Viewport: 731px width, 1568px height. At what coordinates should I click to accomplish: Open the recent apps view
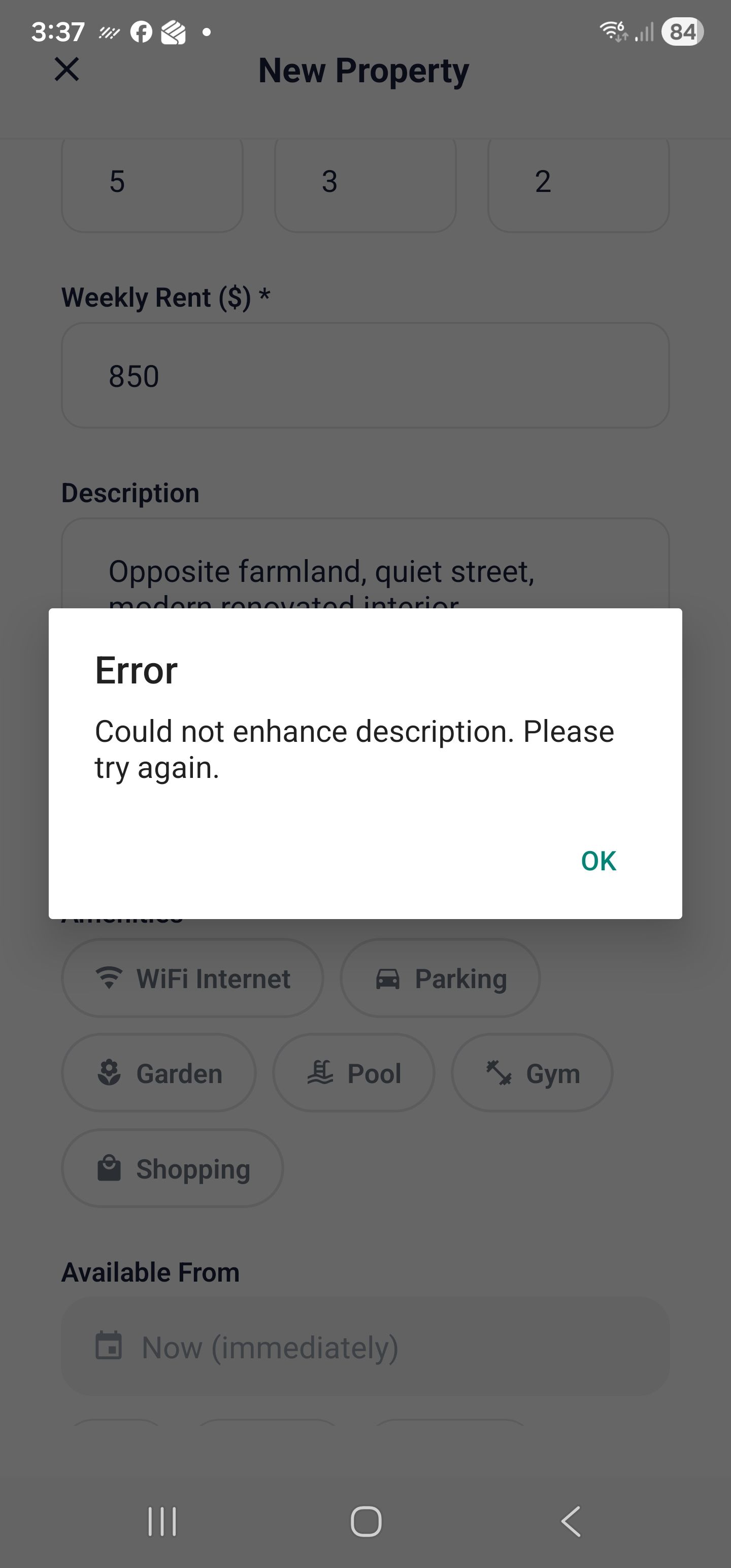pos(162,1521)
